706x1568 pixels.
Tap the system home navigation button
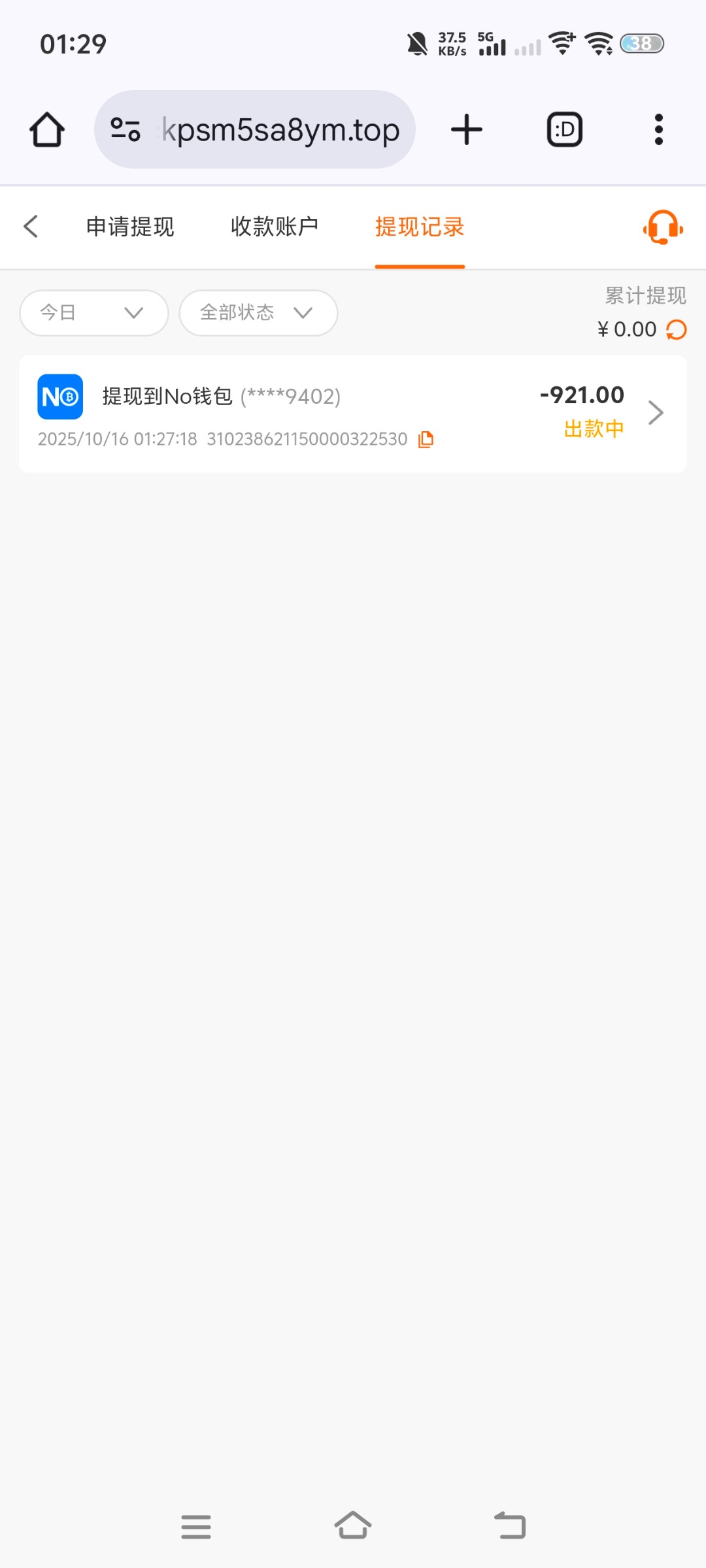pyautogui.click(x=353, y=1525)
